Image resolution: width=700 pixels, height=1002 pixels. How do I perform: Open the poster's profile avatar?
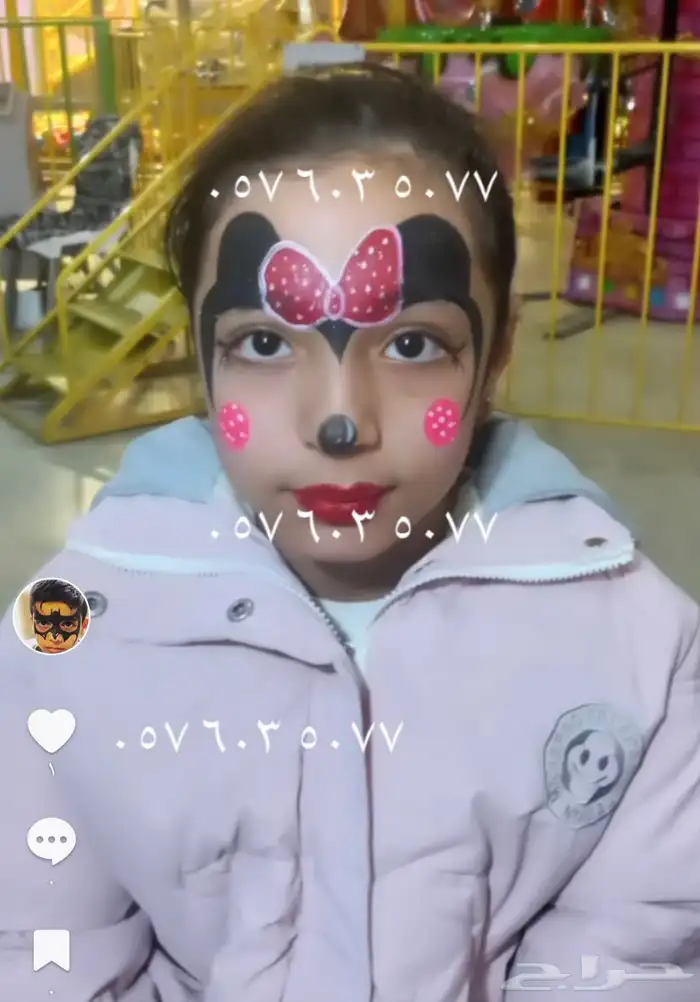point(51,616)
